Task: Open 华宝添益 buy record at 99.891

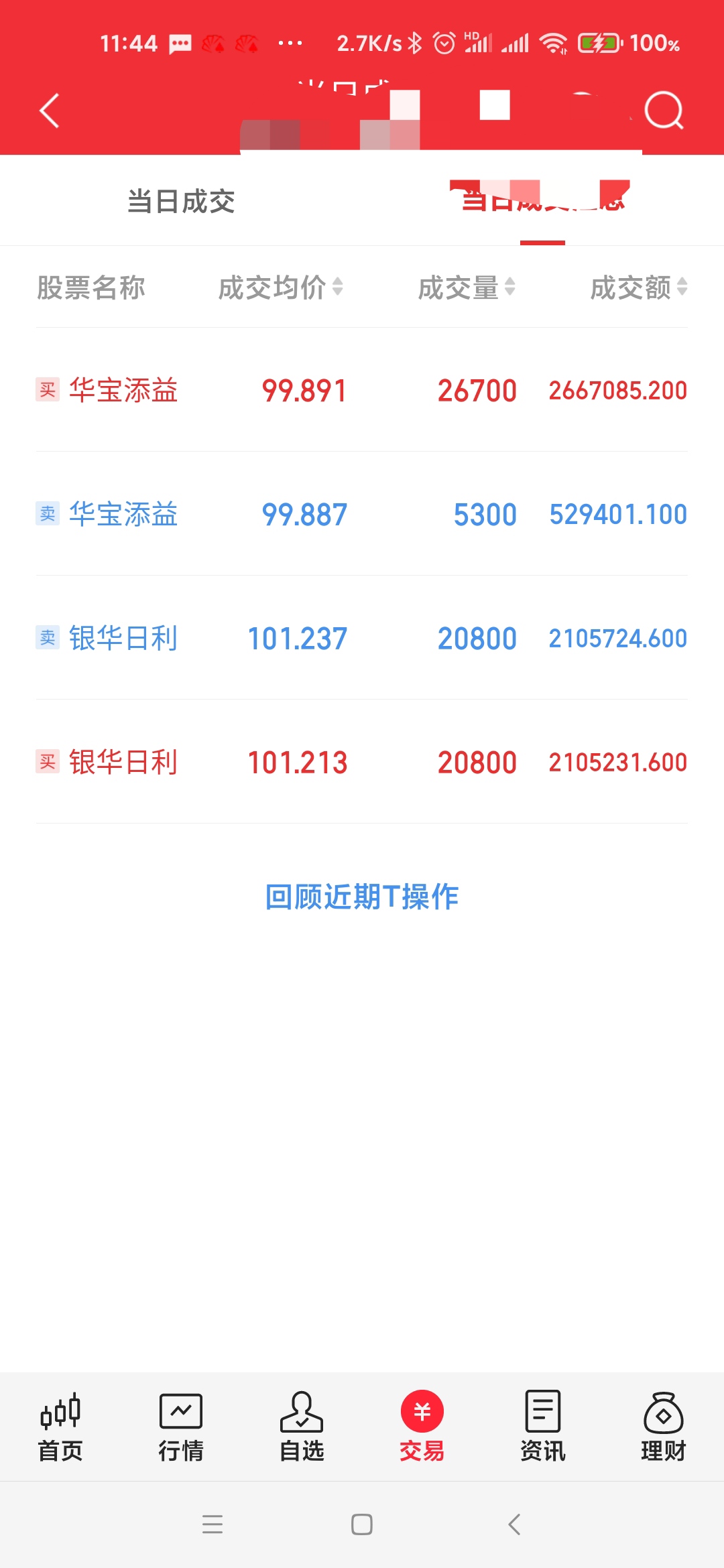Action: coord(362,390)
